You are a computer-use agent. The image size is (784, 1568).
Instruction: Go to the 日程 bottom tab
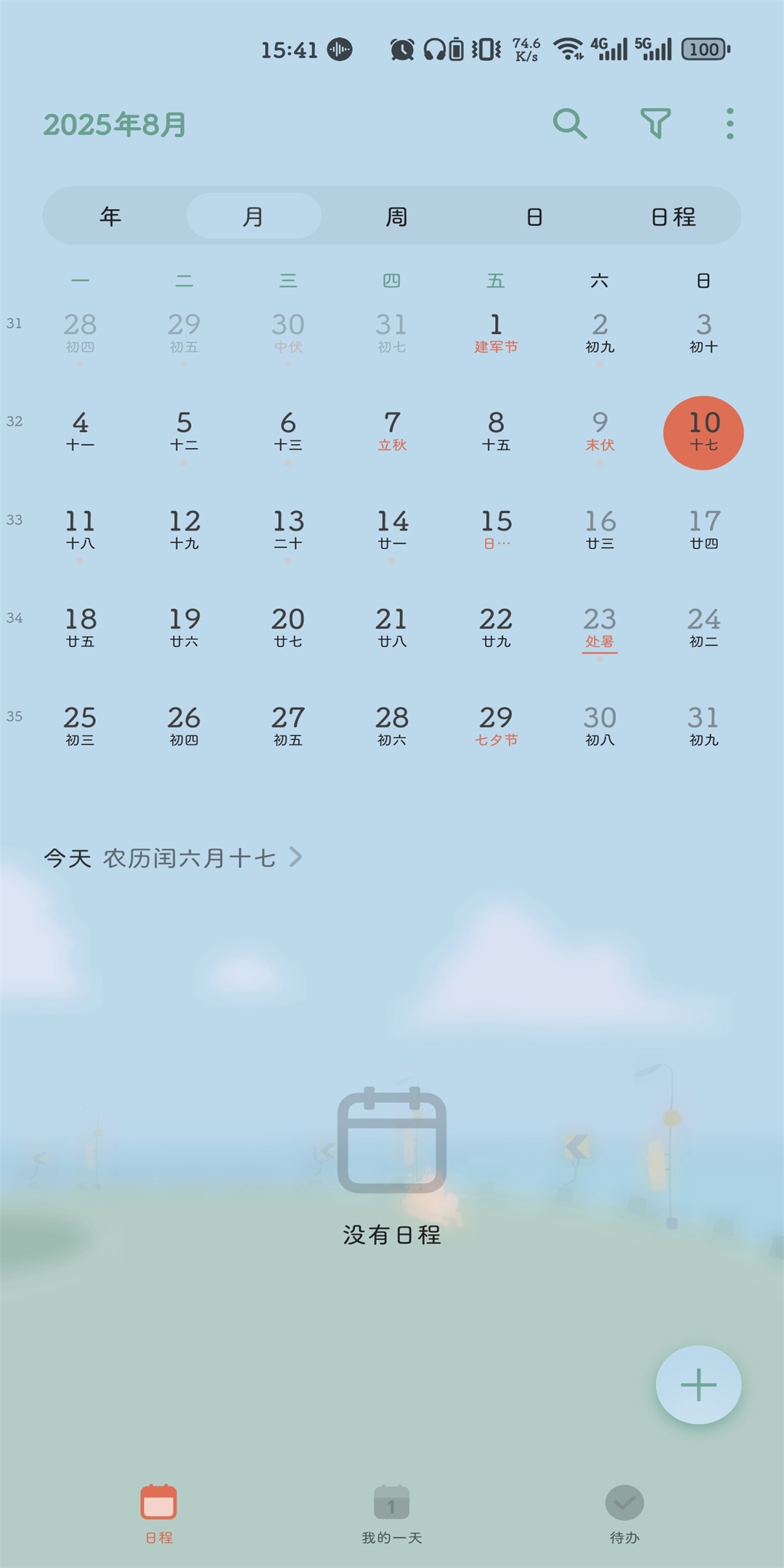(159, 1513)
